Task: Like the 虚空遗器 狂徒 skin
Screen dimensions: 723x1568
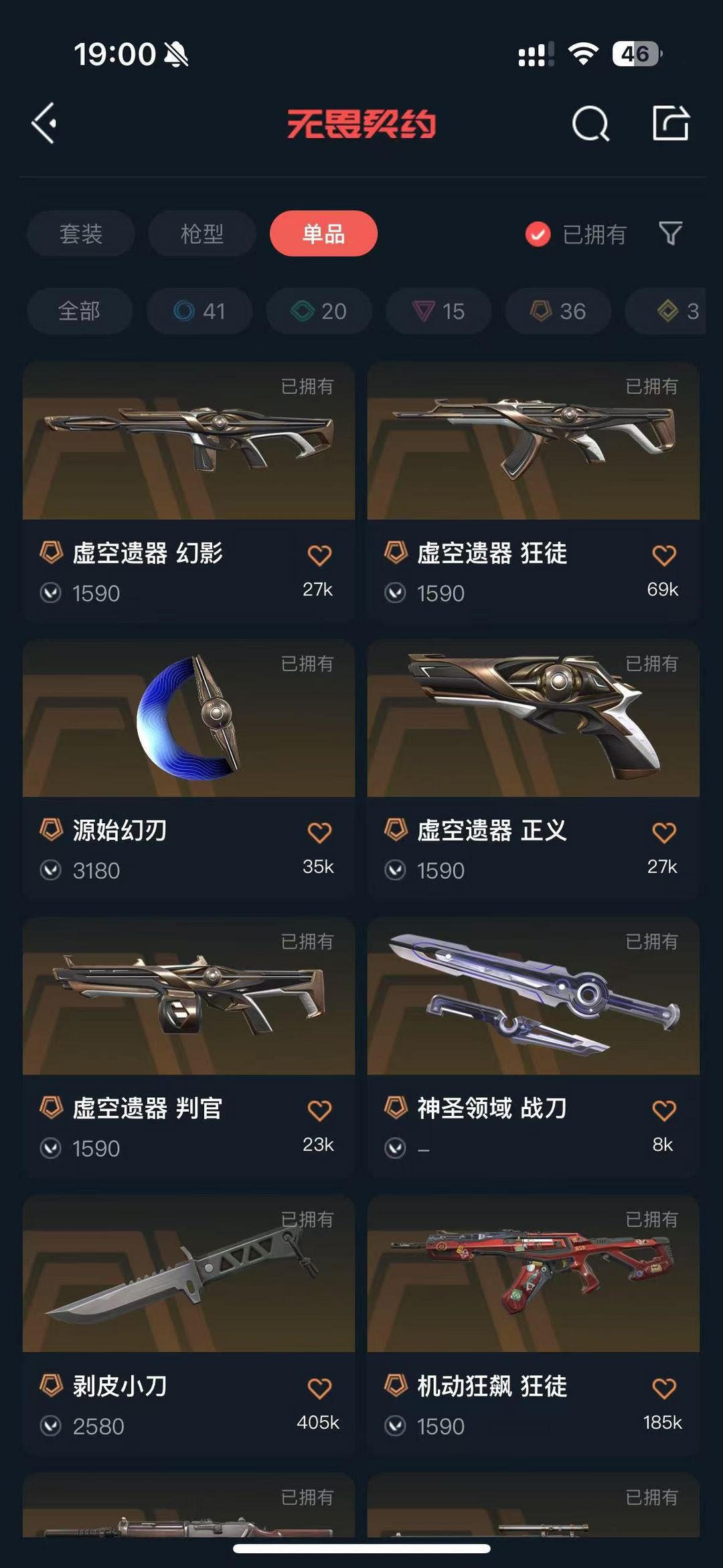Action: pyautogui.click(x=664, y=555)
